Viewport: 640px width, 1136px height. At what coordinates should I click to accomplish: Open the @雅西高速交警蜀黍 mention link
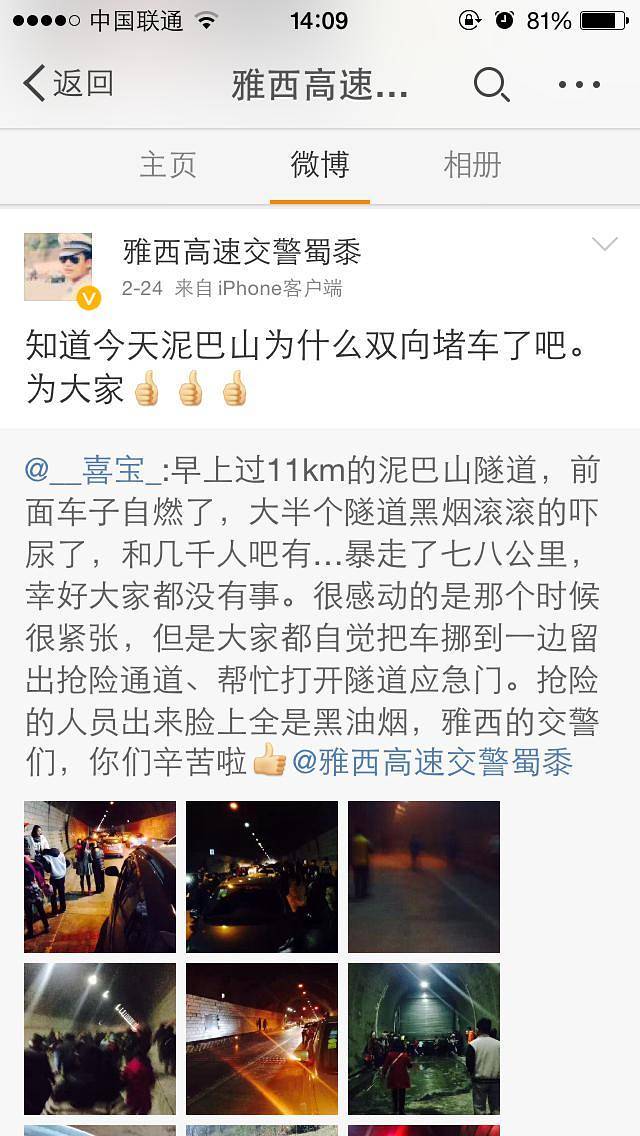tap(432, 762)
